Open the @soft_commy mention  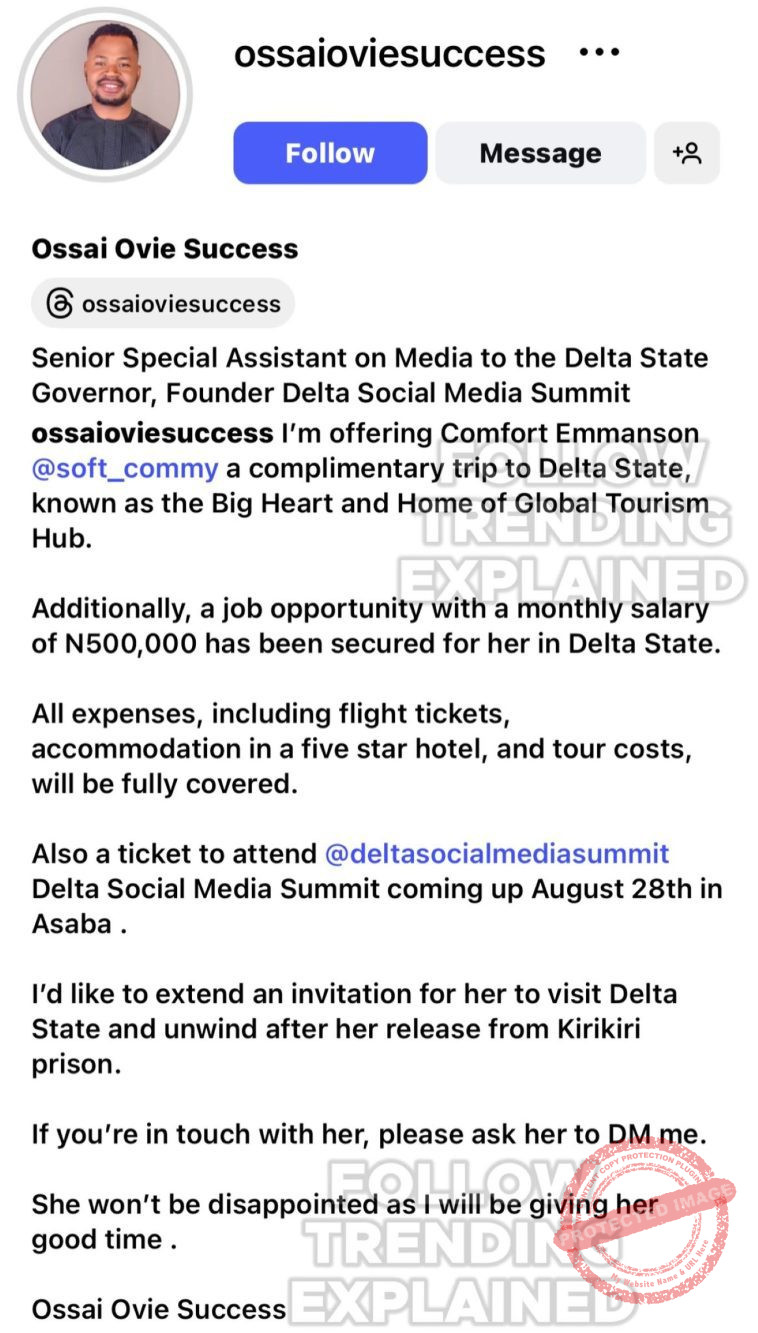pyautogui.click(x=125, y=467)
